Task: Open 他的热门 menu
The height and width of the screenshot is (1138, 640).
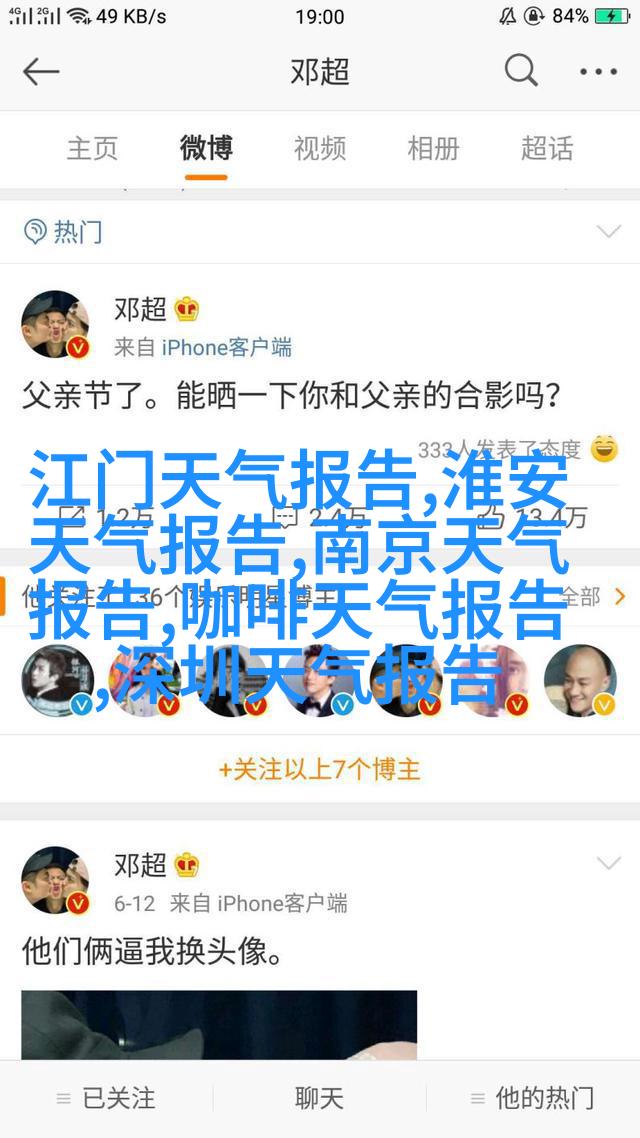Action: click(533, 1098)
